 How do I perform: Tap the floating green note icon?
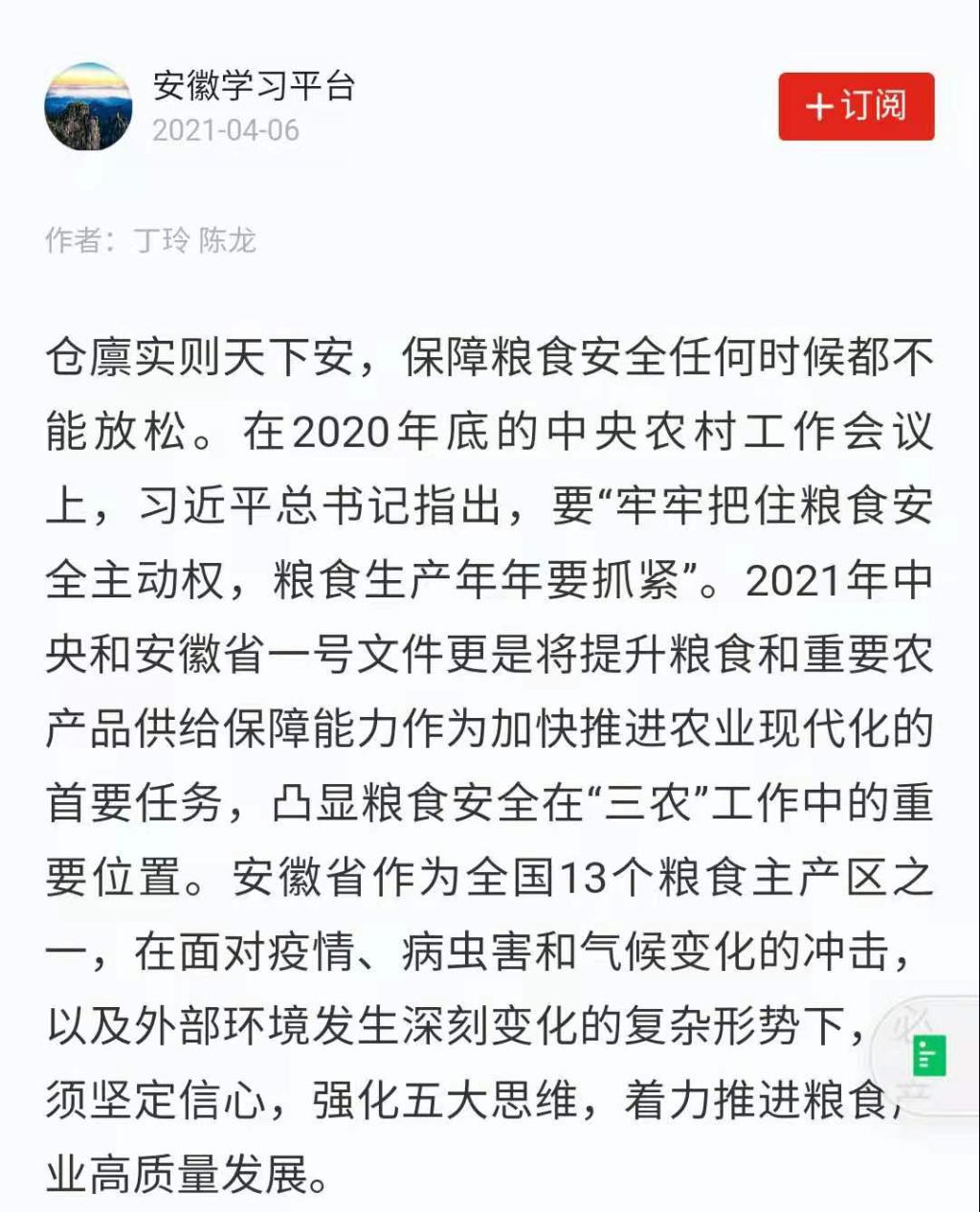[x=928, y=1055]
